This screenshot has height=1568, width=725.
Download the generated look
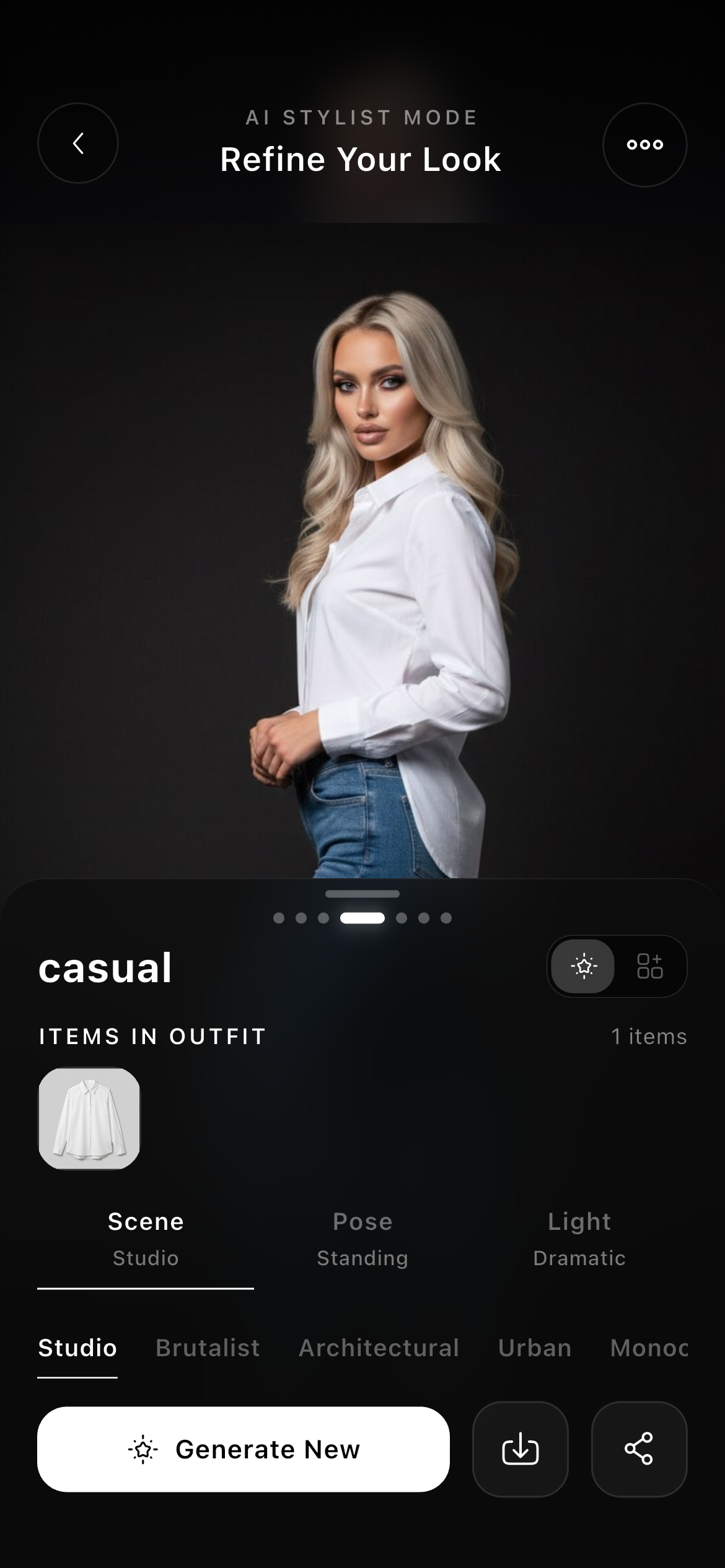coord(520,1449)
